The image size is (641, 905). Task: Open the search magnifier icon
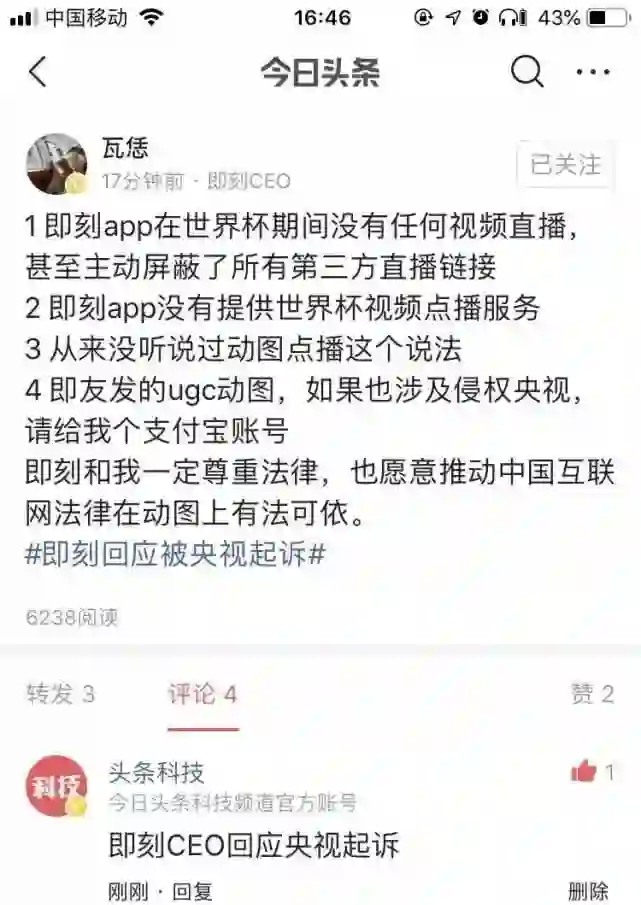527,72
